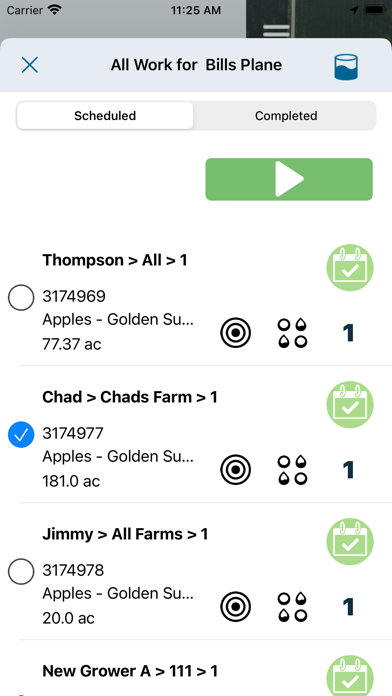Close the All Work for Bills Plane sheet

pos(30,65)
